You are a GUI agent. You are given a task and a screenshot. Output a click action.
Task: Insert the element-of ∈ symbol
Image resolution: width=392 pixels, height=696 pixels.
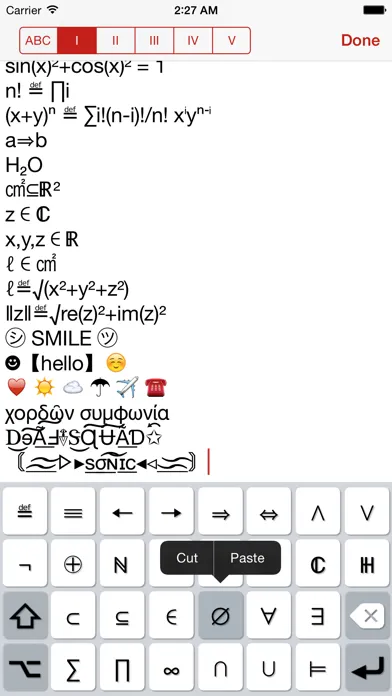[x=171, y=616]
